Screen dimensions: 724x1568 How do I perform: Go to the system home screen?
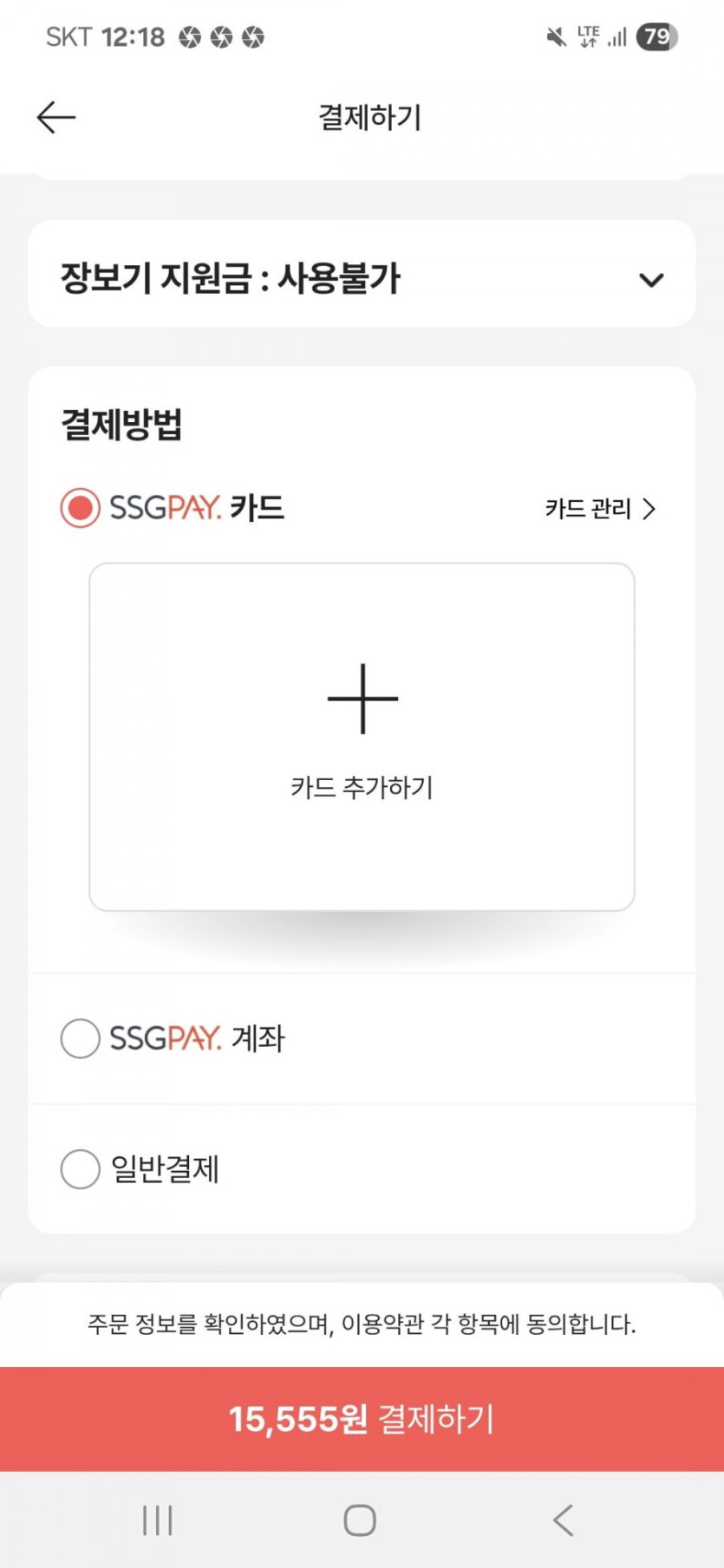pyautogui.click(x=360, y=1520)
